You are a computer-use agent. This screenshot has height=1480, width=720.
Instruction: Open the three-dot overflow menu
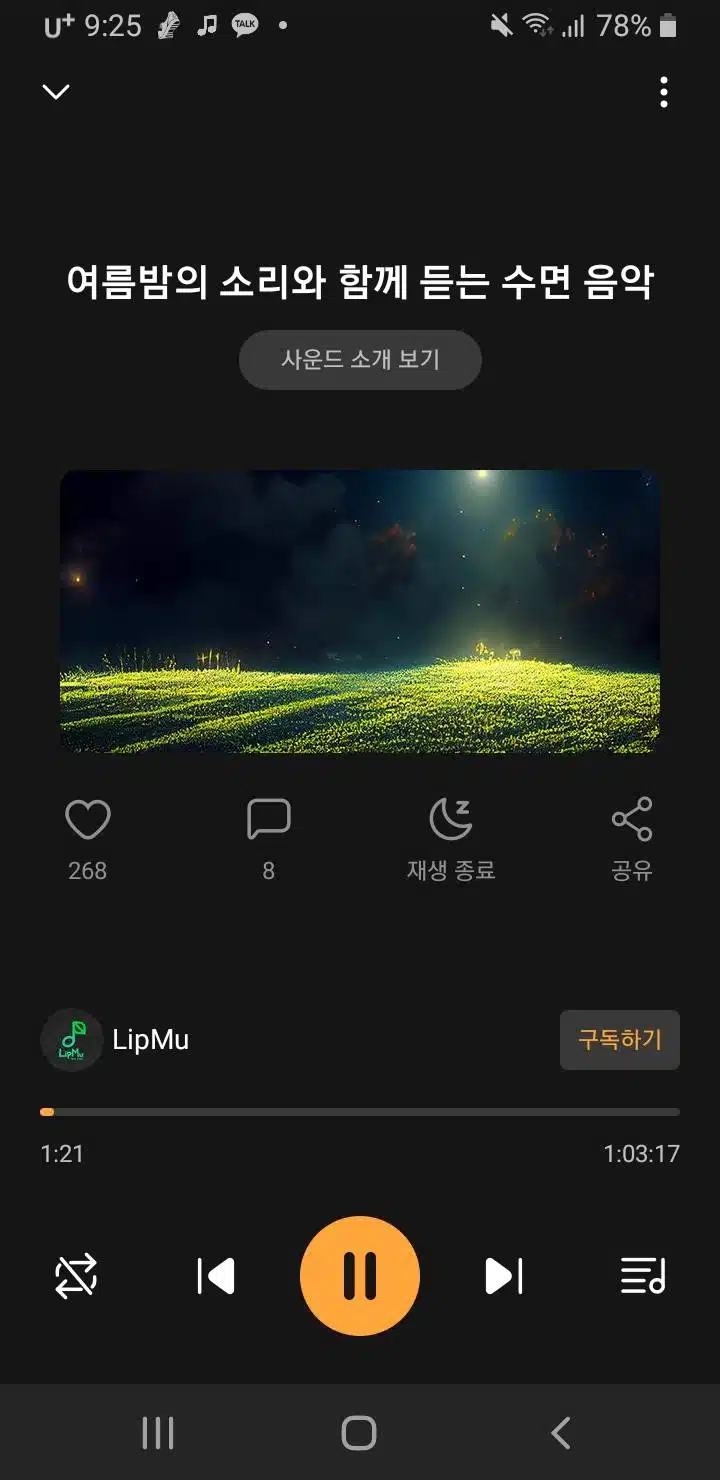pos(664,92)
